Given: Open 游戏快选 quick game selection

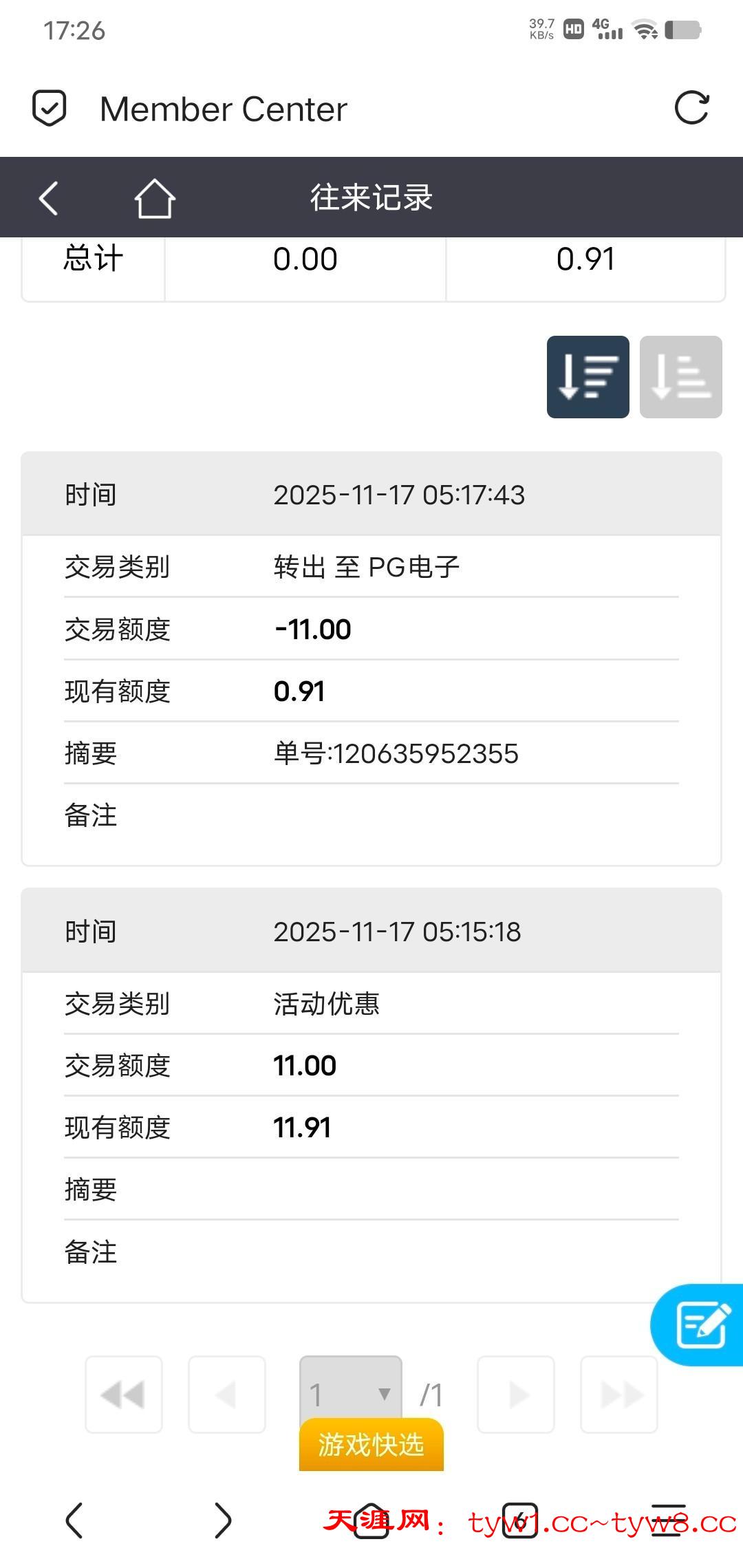Looking at the screenshot, I should pos(371,1445).
